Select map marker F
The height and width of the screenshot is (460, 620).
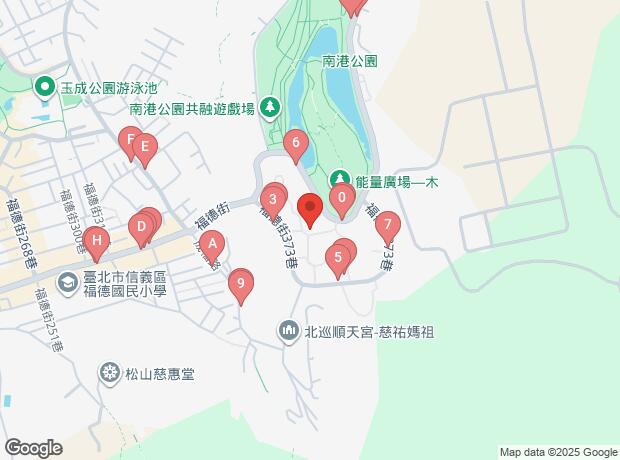(129, 140)
